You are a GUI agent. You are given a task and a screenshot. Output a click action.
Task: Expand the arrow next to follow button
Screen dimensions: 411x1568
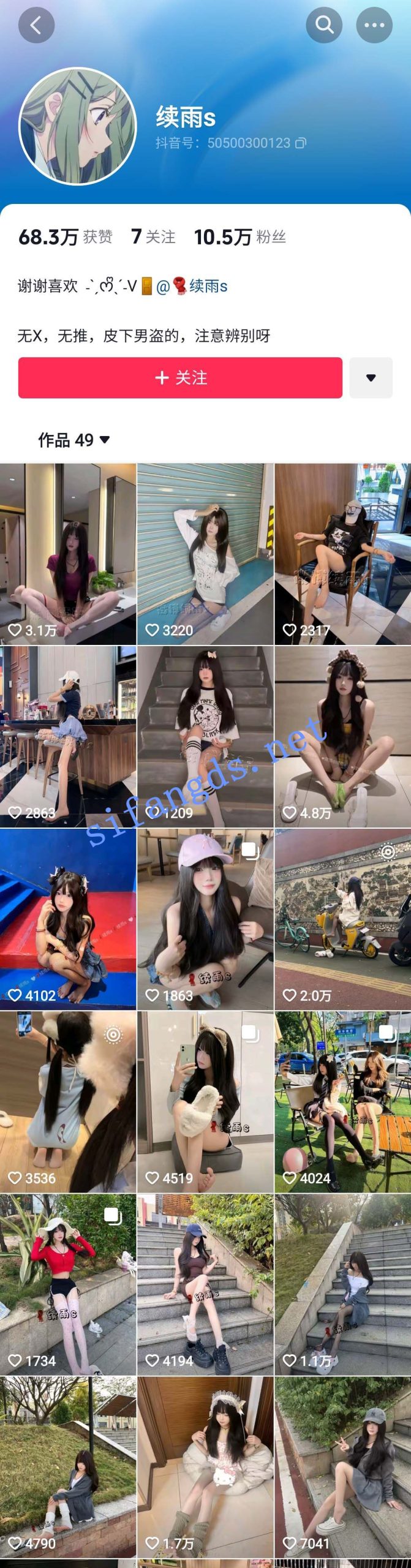[371, 378]
